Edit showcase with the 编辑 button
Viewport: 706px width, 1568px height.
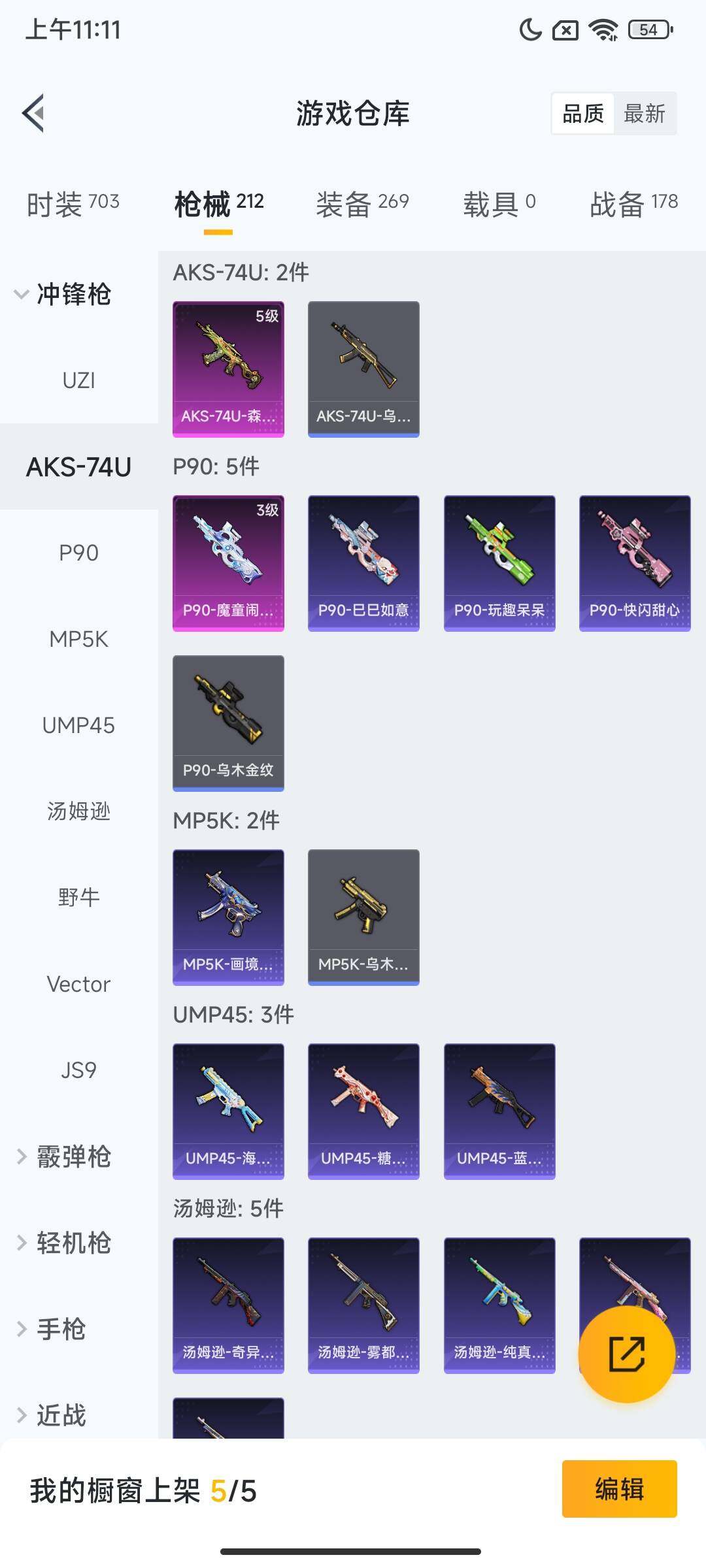click(620, 1489)
